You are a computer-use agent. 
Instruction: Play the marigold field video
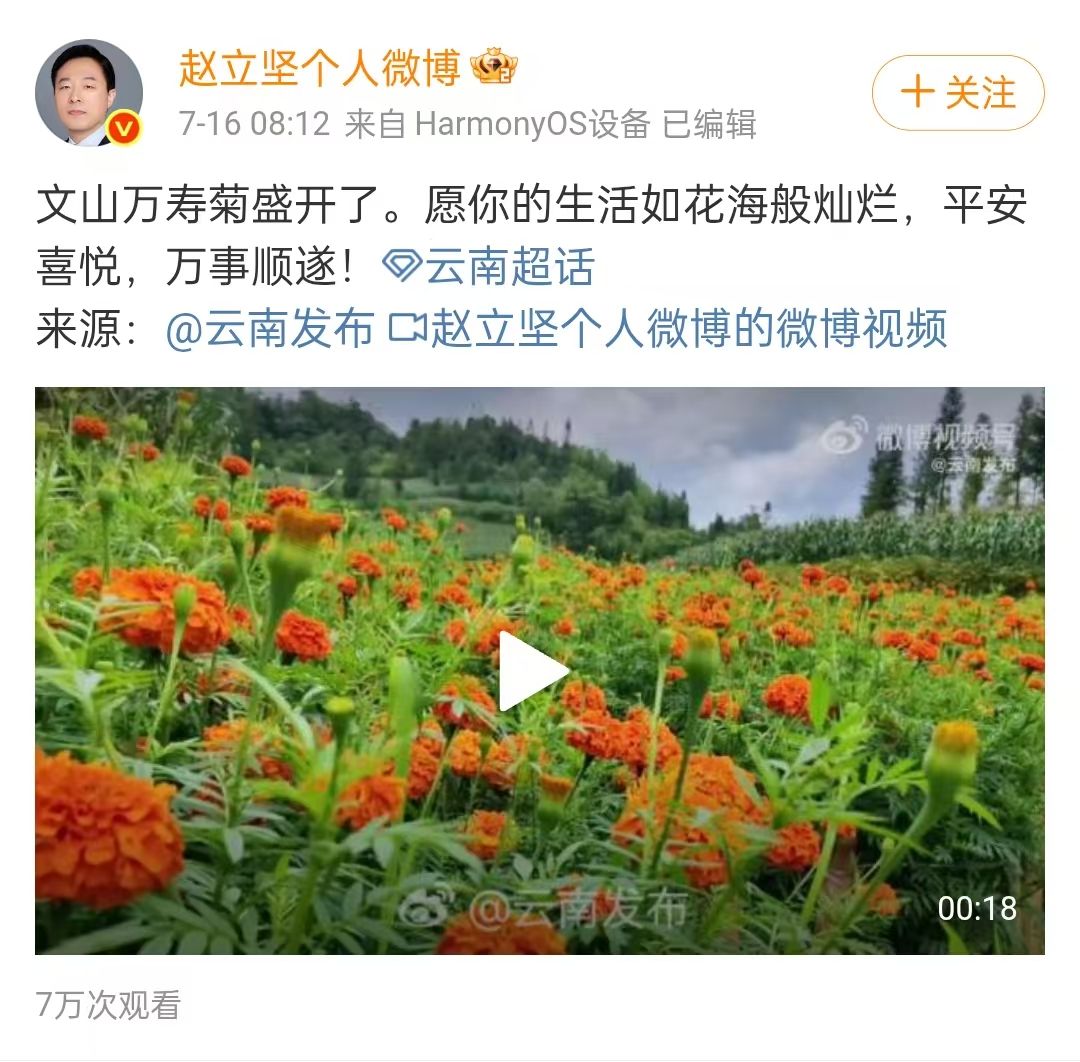532,671
